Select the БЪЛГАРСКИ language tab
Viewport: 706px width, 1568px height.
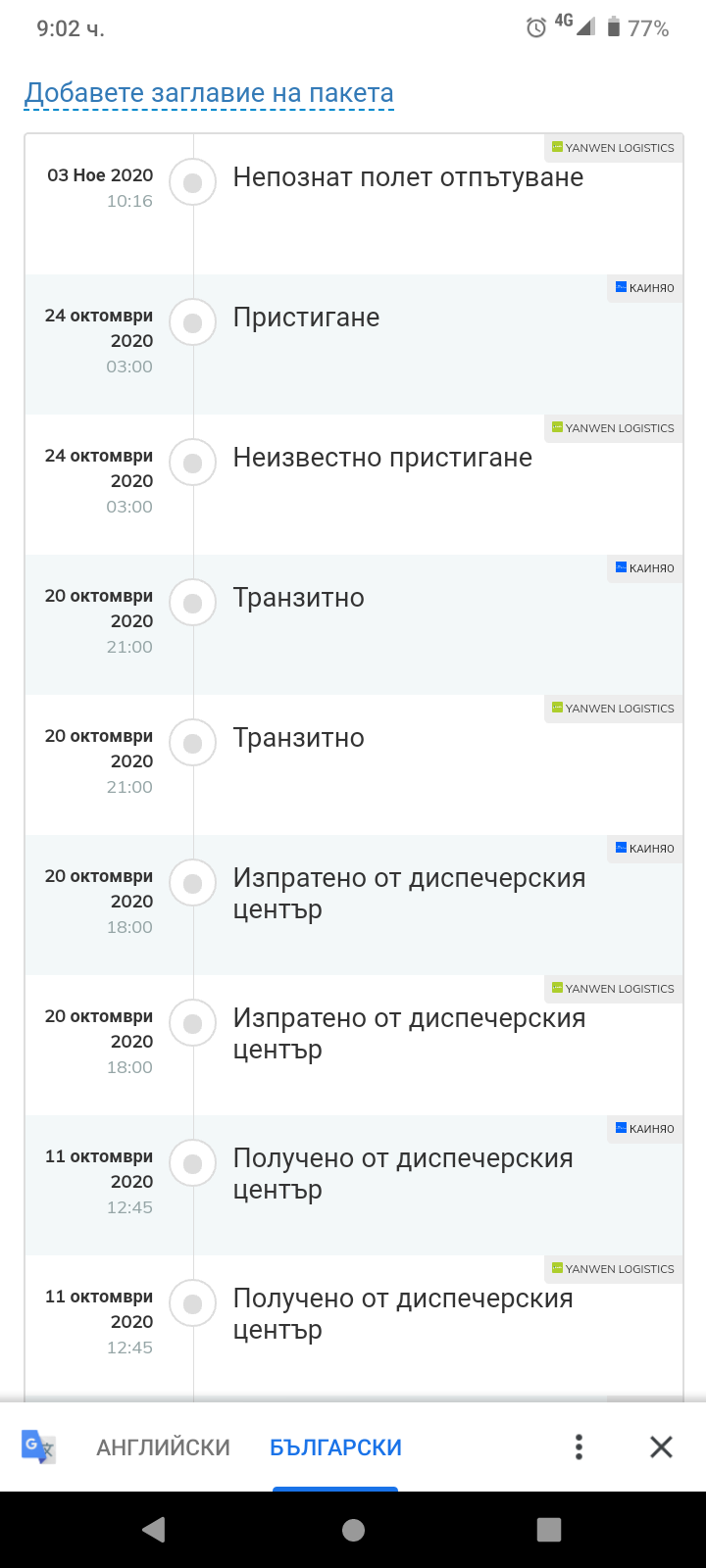[x=335, y=1447]
